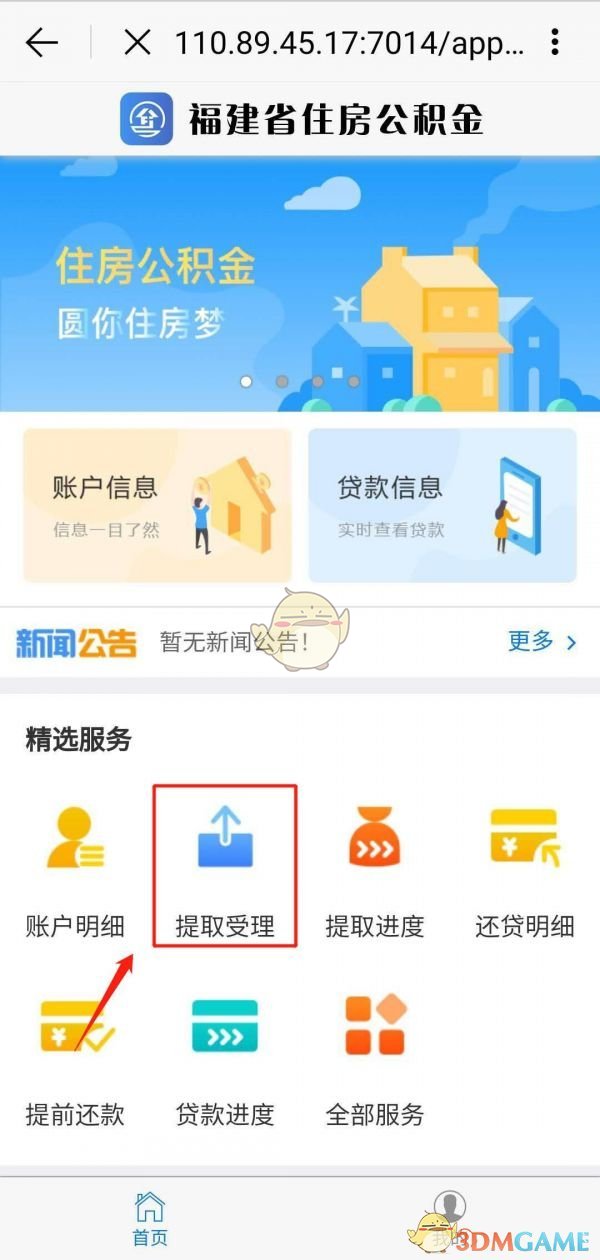Tap the housing fund banner

300,283
